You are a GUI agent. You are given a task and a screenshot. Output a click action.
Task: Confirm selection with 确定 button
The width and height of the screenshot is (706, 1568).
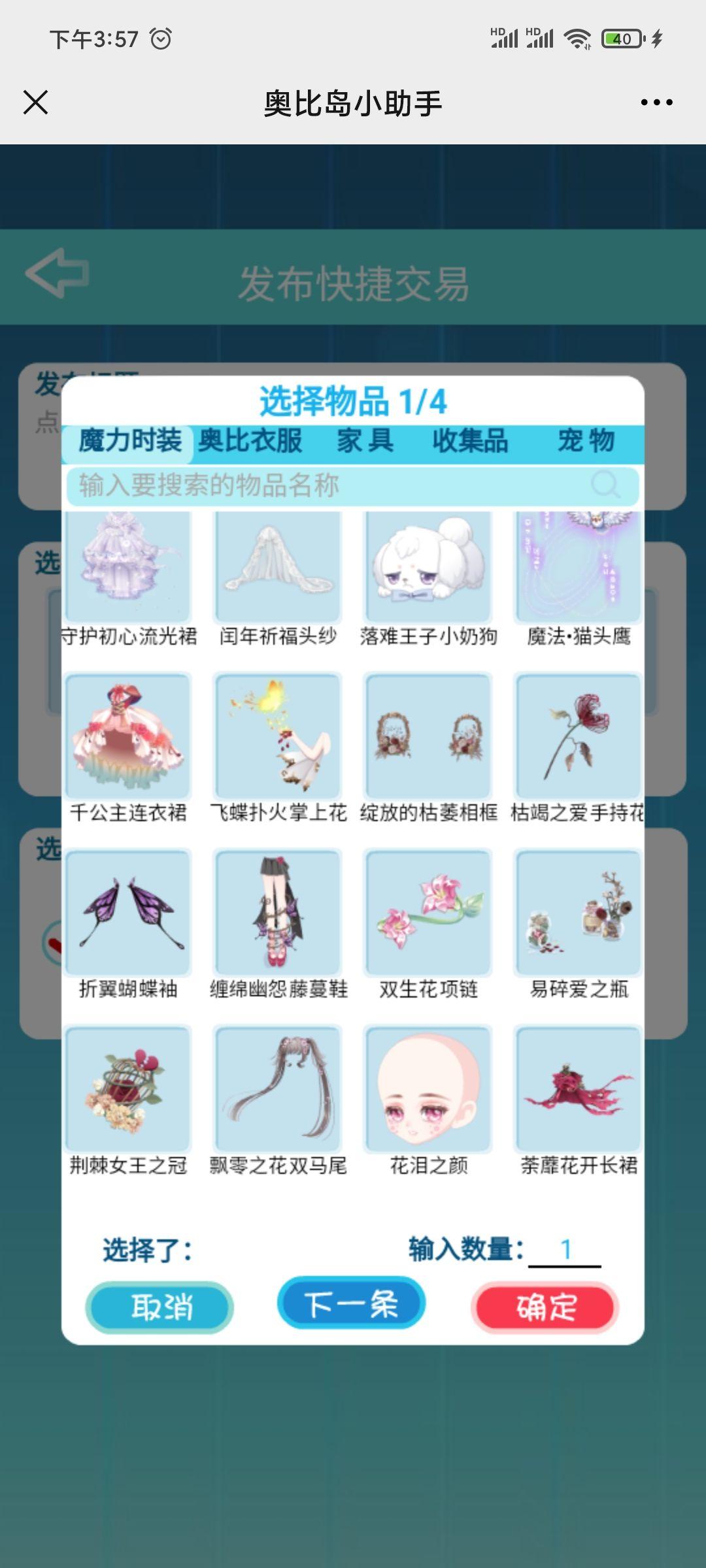pyautogui.click(x=545, y=1307)
